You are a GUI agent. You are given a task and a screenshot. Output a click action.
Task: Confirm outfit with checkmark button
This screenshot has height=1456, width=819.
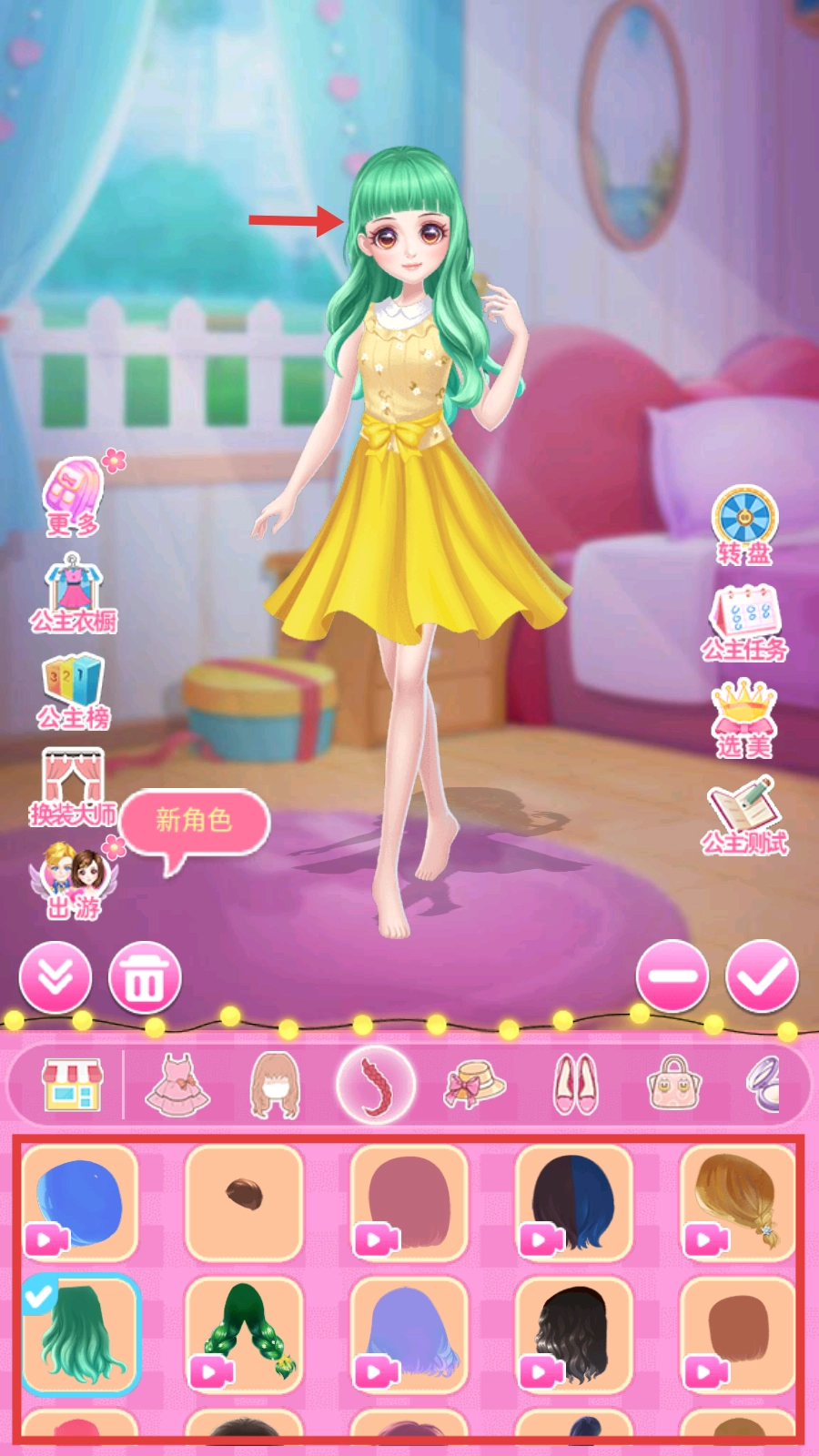coord(762,976)
